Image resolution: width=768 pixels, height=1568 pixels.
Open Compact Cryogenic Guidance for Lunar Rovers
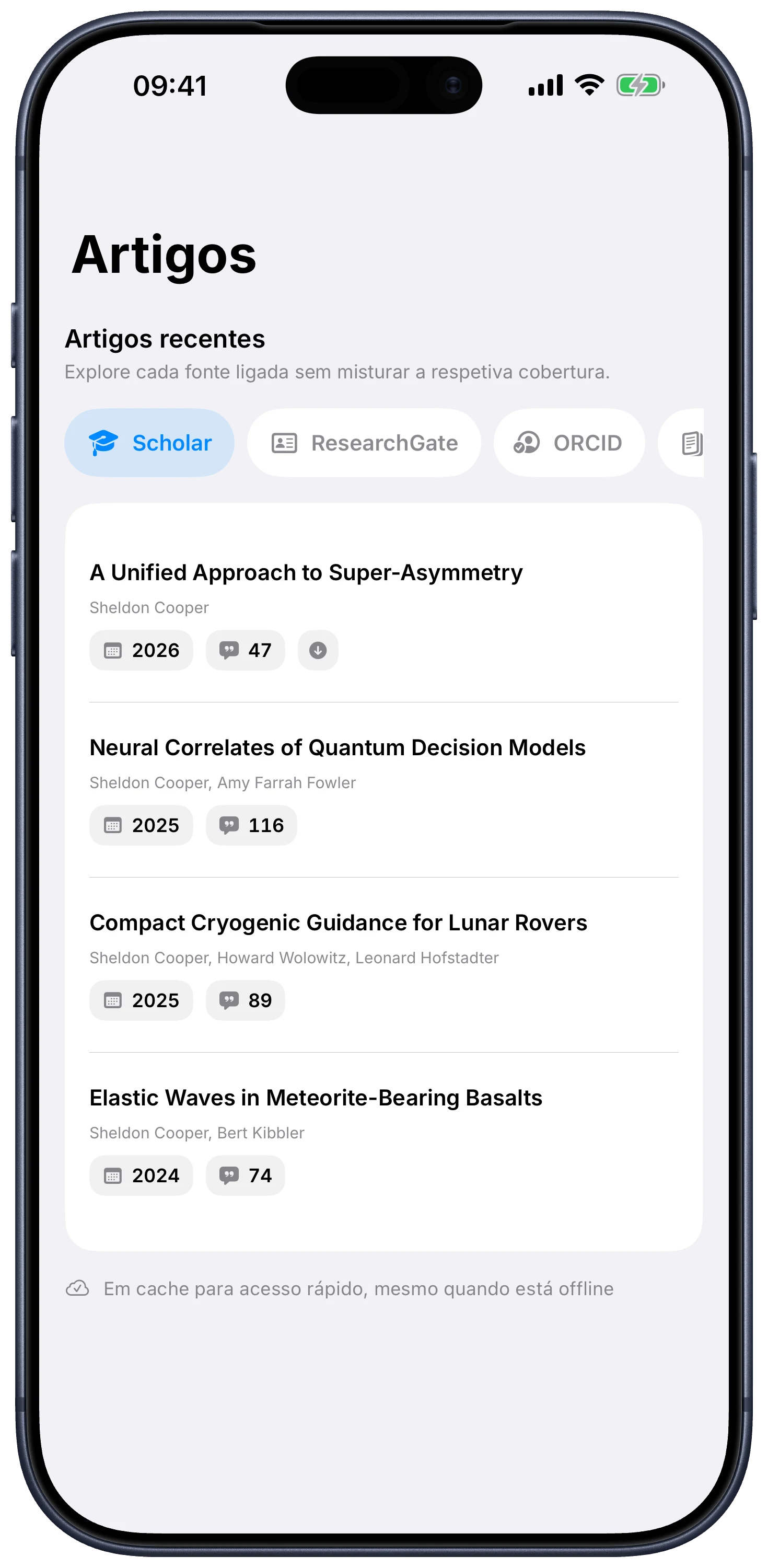click(384, 965)
